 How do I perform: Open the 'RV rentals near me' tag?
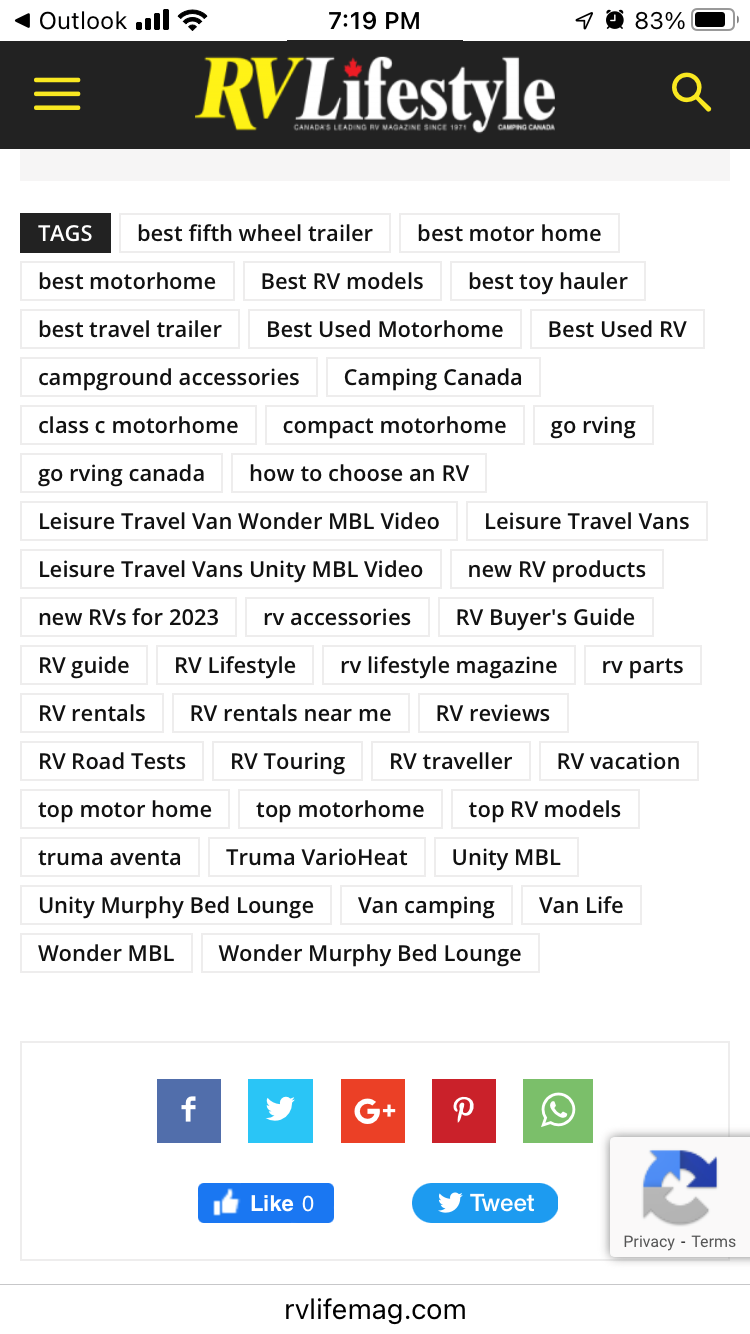(x=291, y=713)
